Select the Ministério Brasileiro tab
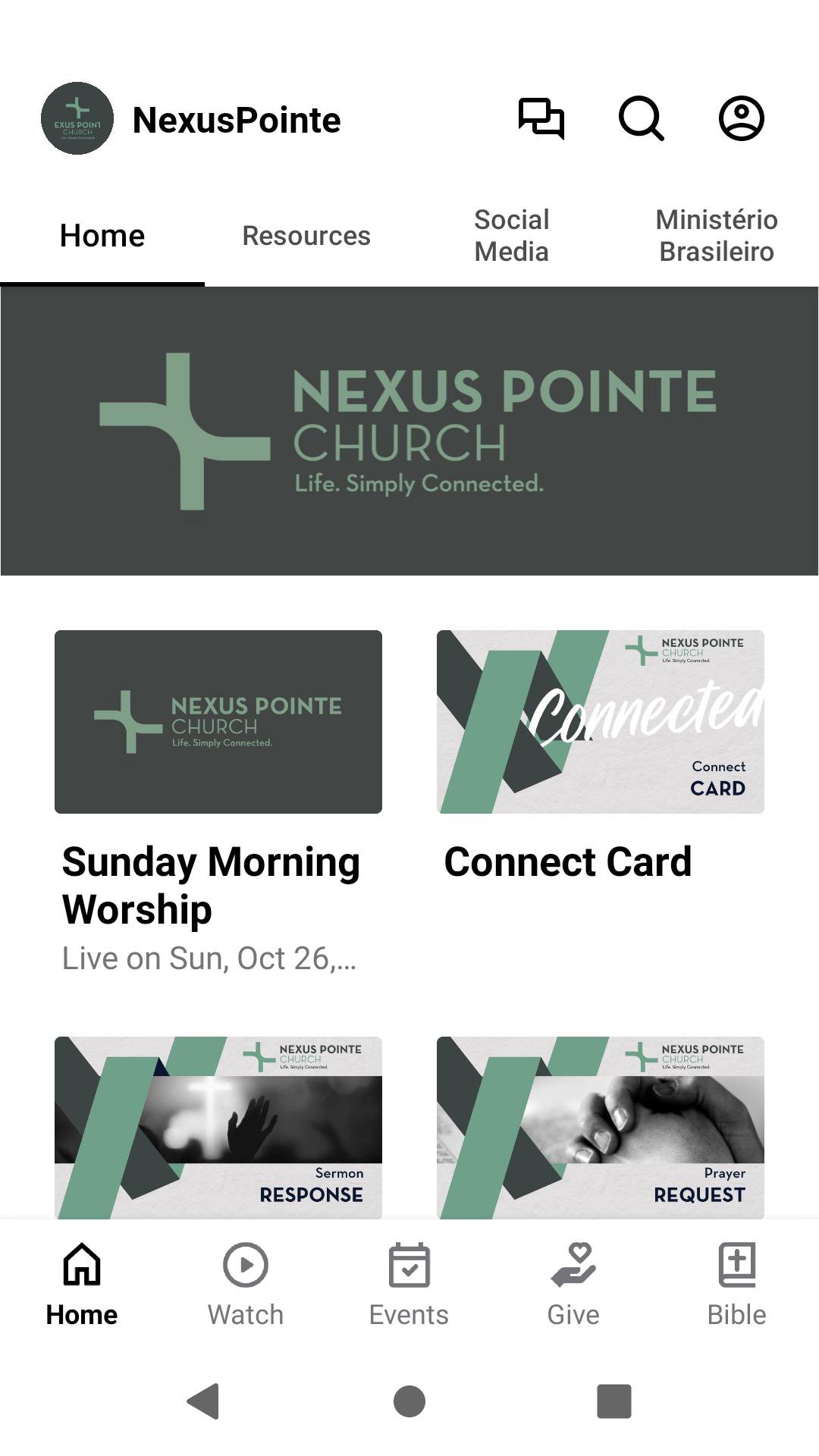819x1456 pixels. 716,236
